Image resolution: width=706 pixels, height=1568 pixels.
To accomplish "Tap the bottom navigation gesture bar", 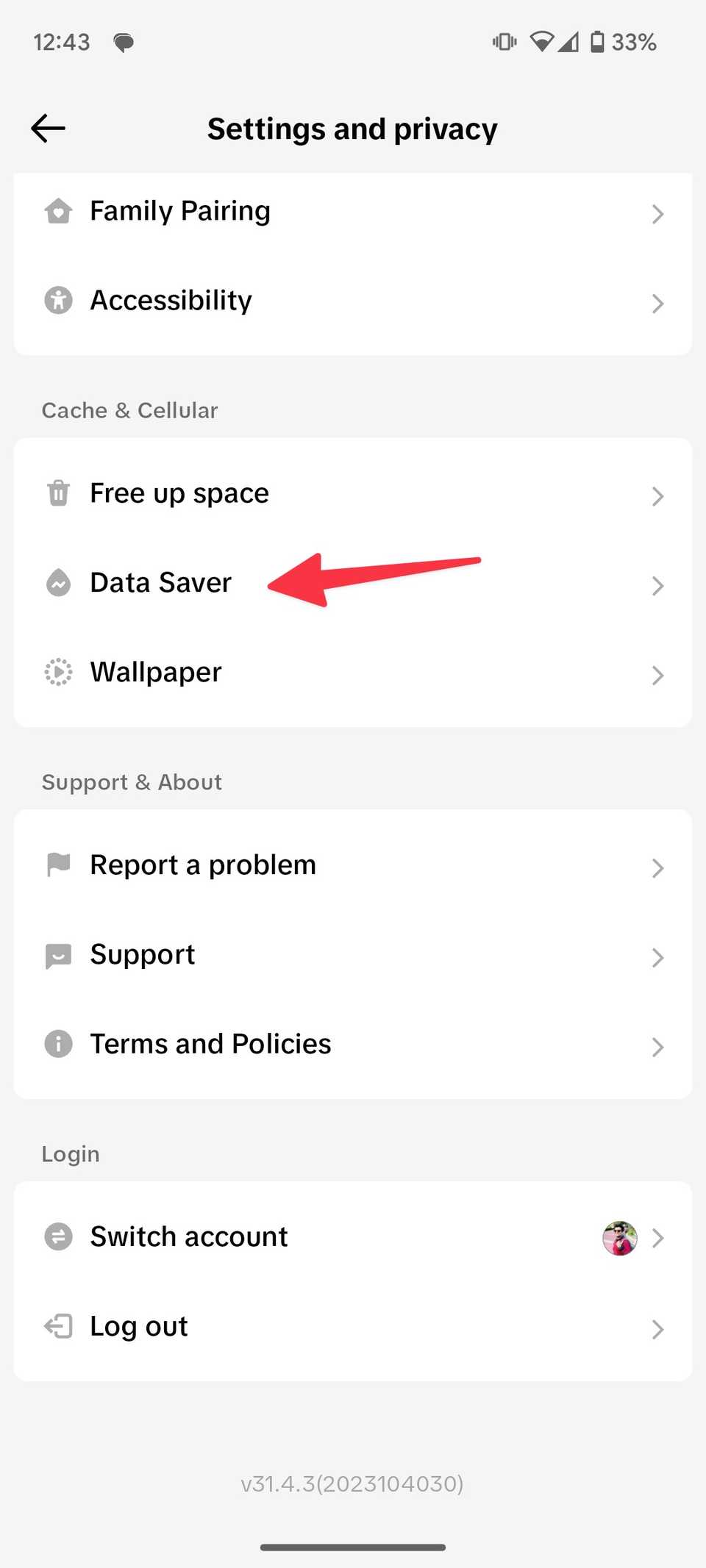I will click(353, 1547).
